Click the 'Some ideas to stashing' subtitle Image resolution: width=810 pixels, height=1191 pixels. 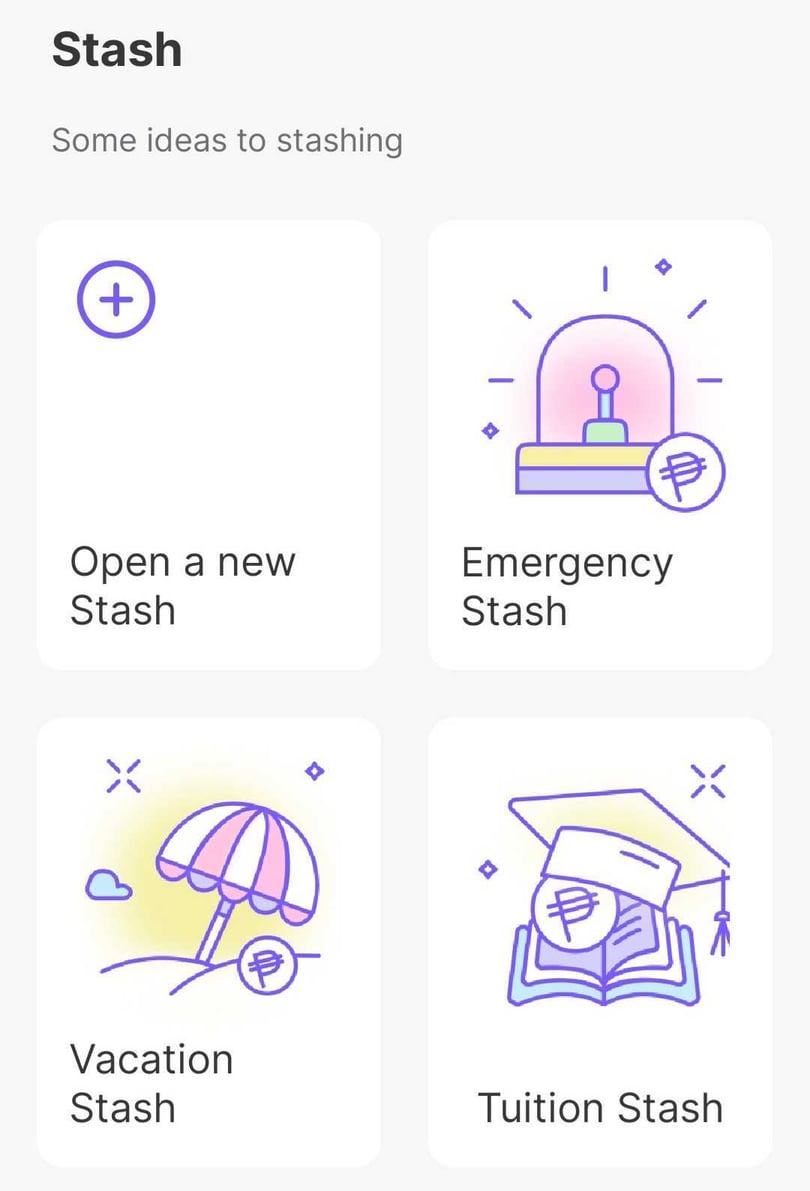227,140
